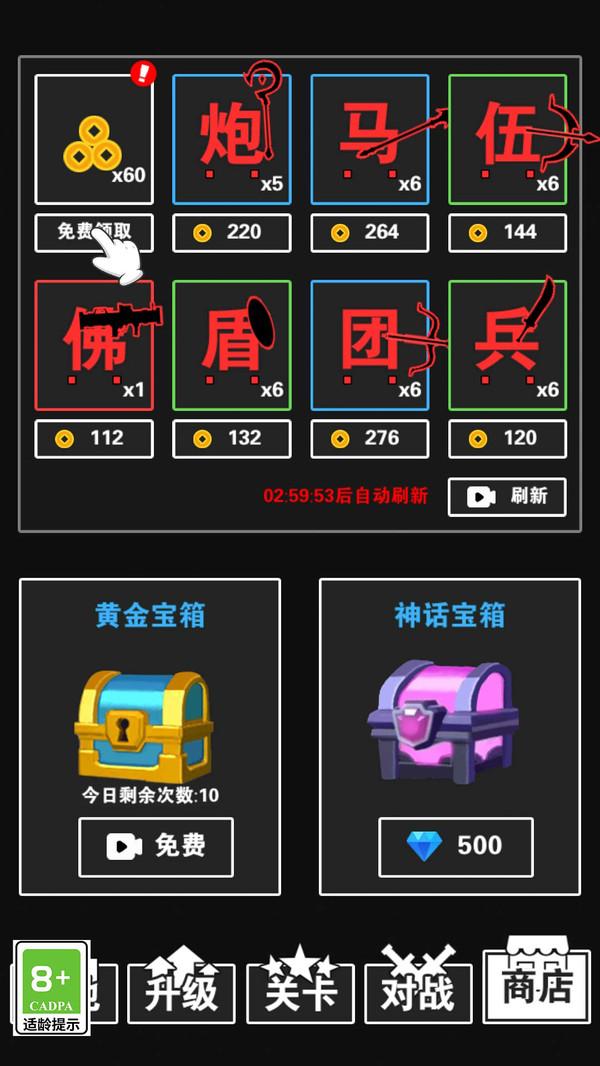Open the 8+ CADPA age rating notice
This screenshot has height=1066, width=600.
[x=51, y=986]
